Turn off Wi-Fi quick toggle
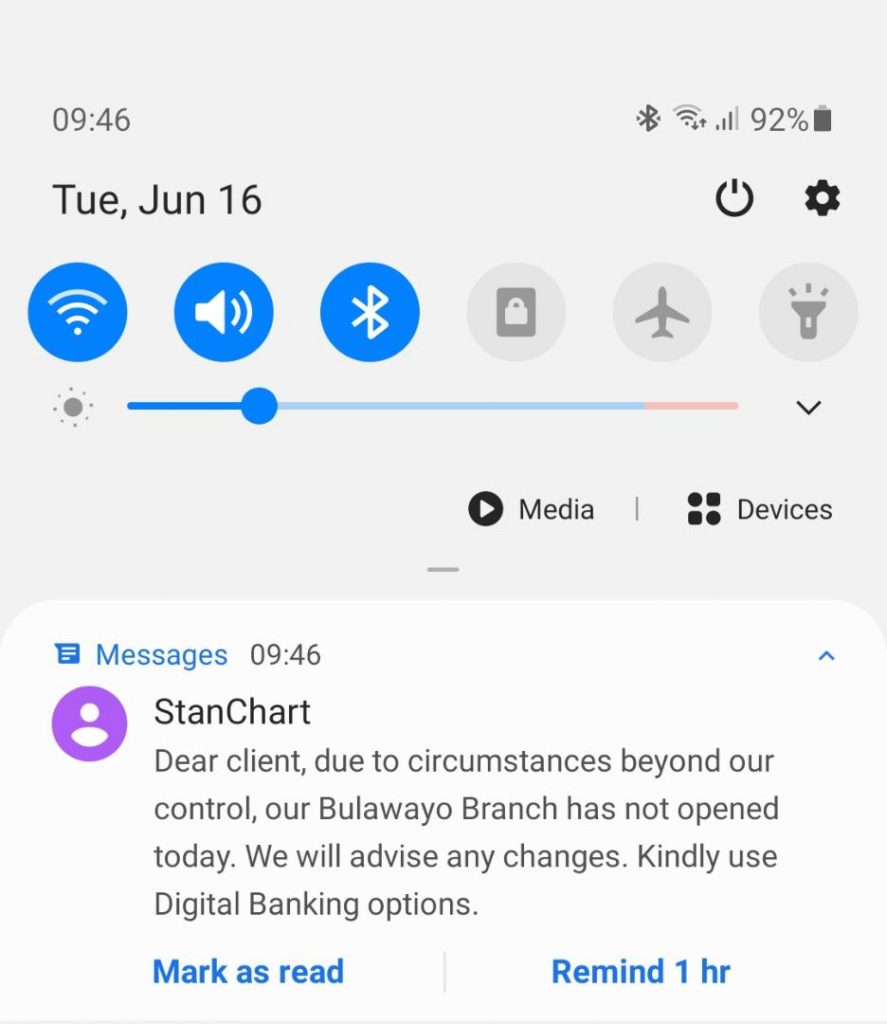This screenshot has height=1024, width=887. (x=78, y=313)
